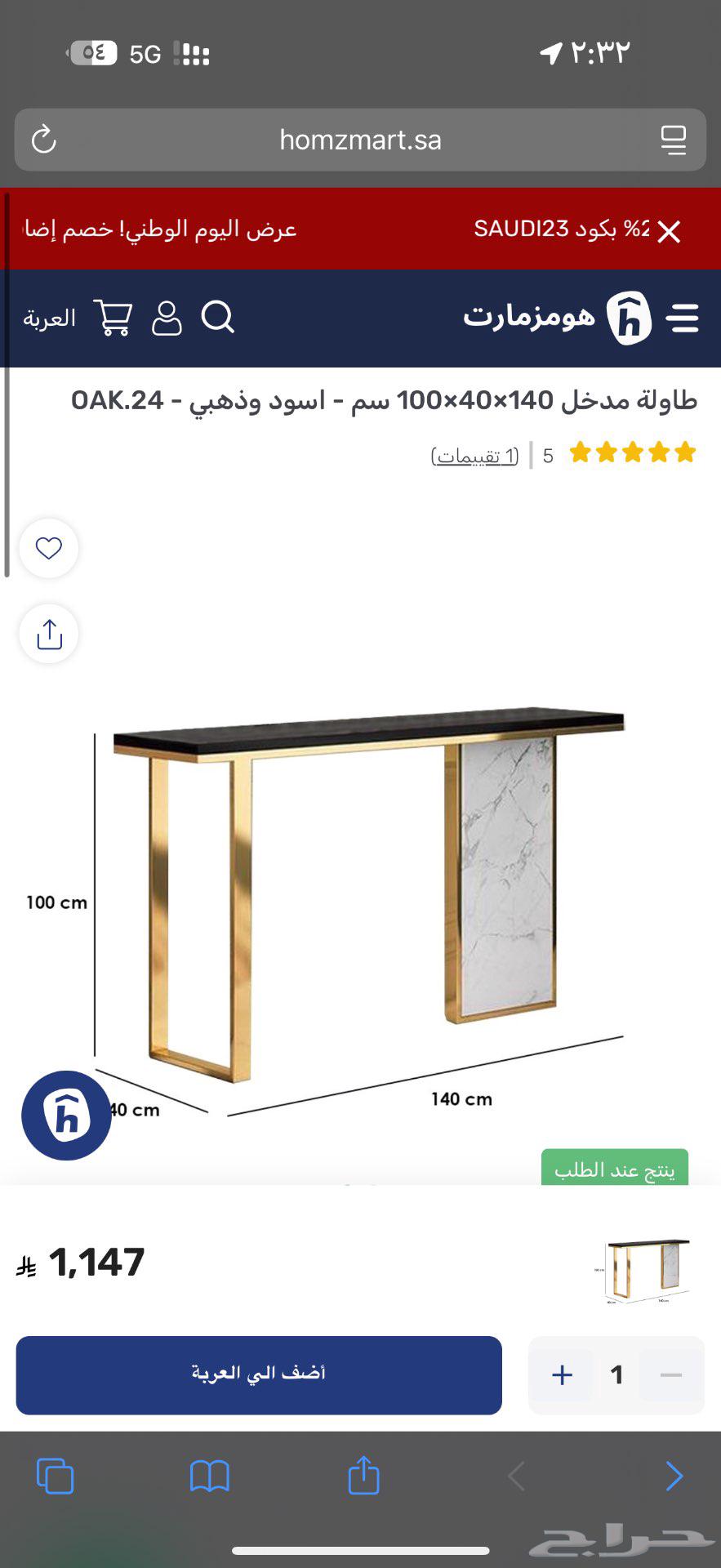Share this product
This screenshot has width=721, height=1568.
[x=49, y=634]
